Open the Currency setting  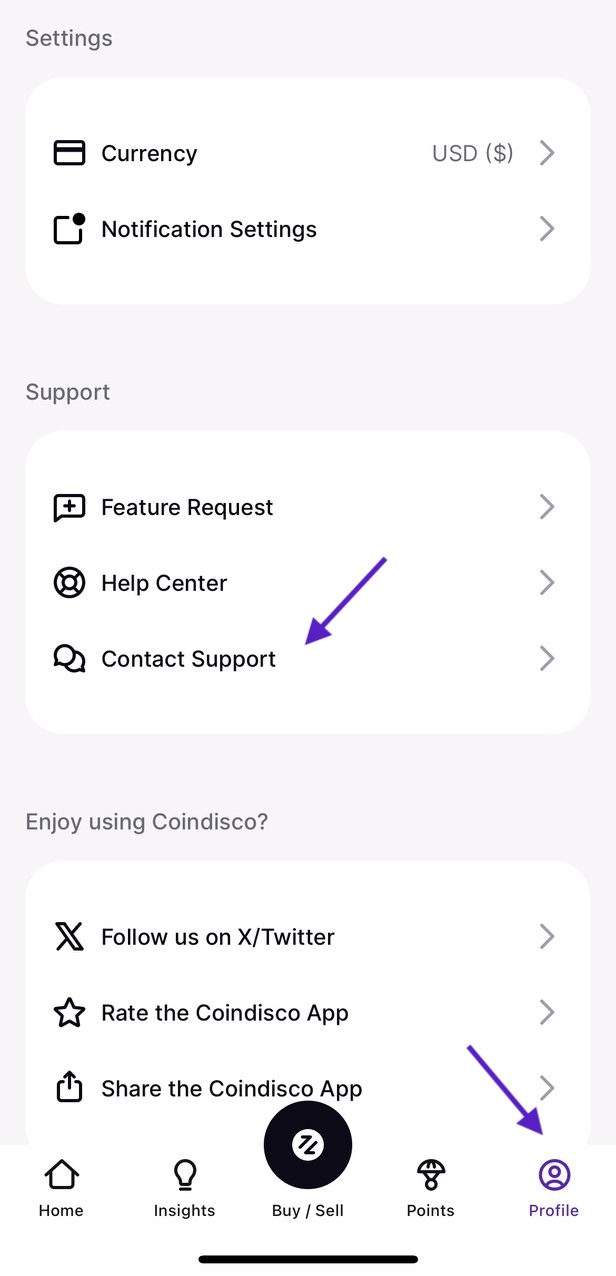click(307, 153)
